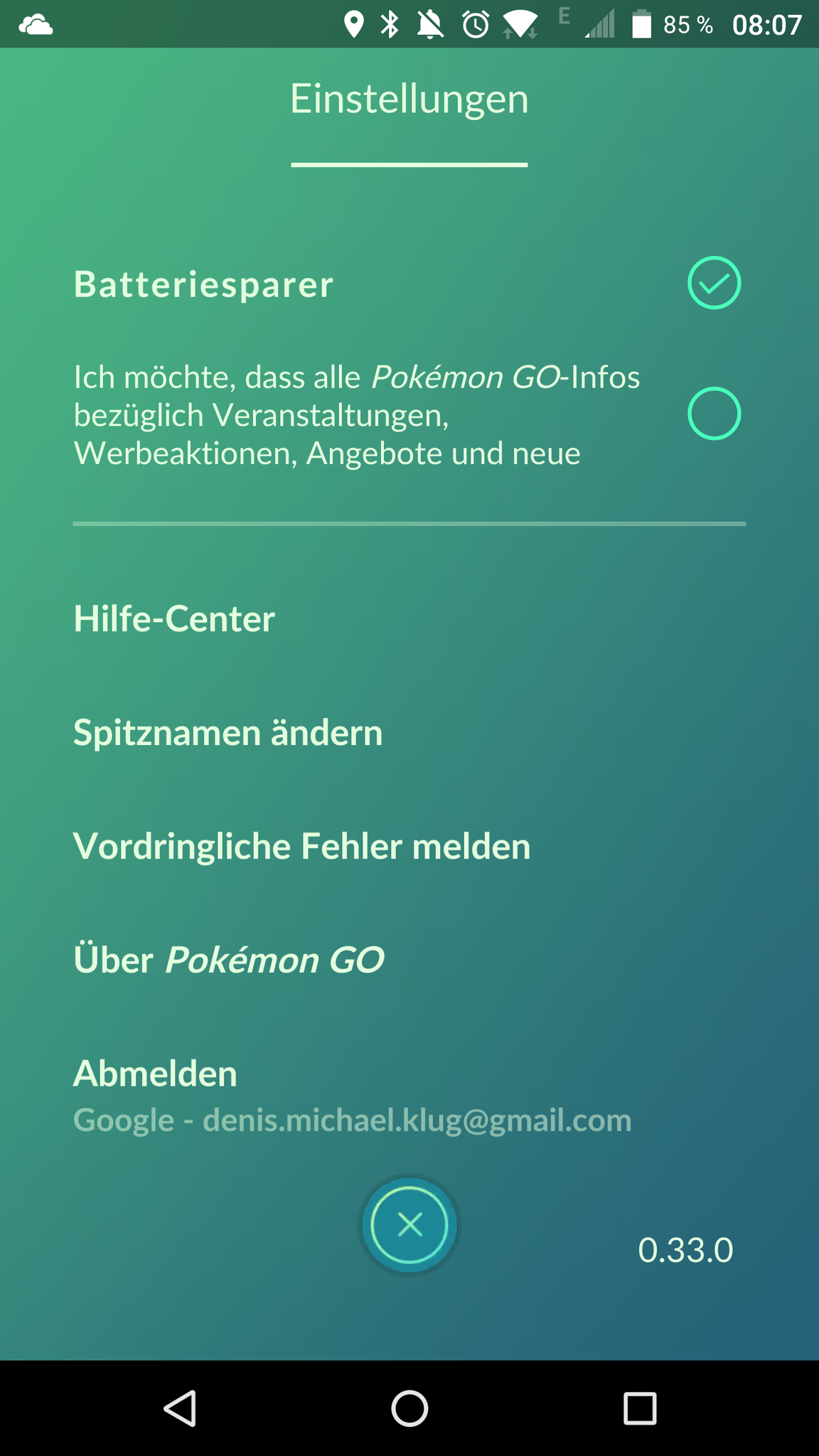
Task: Select Spitznamen ändern
Action: [228, 732]
